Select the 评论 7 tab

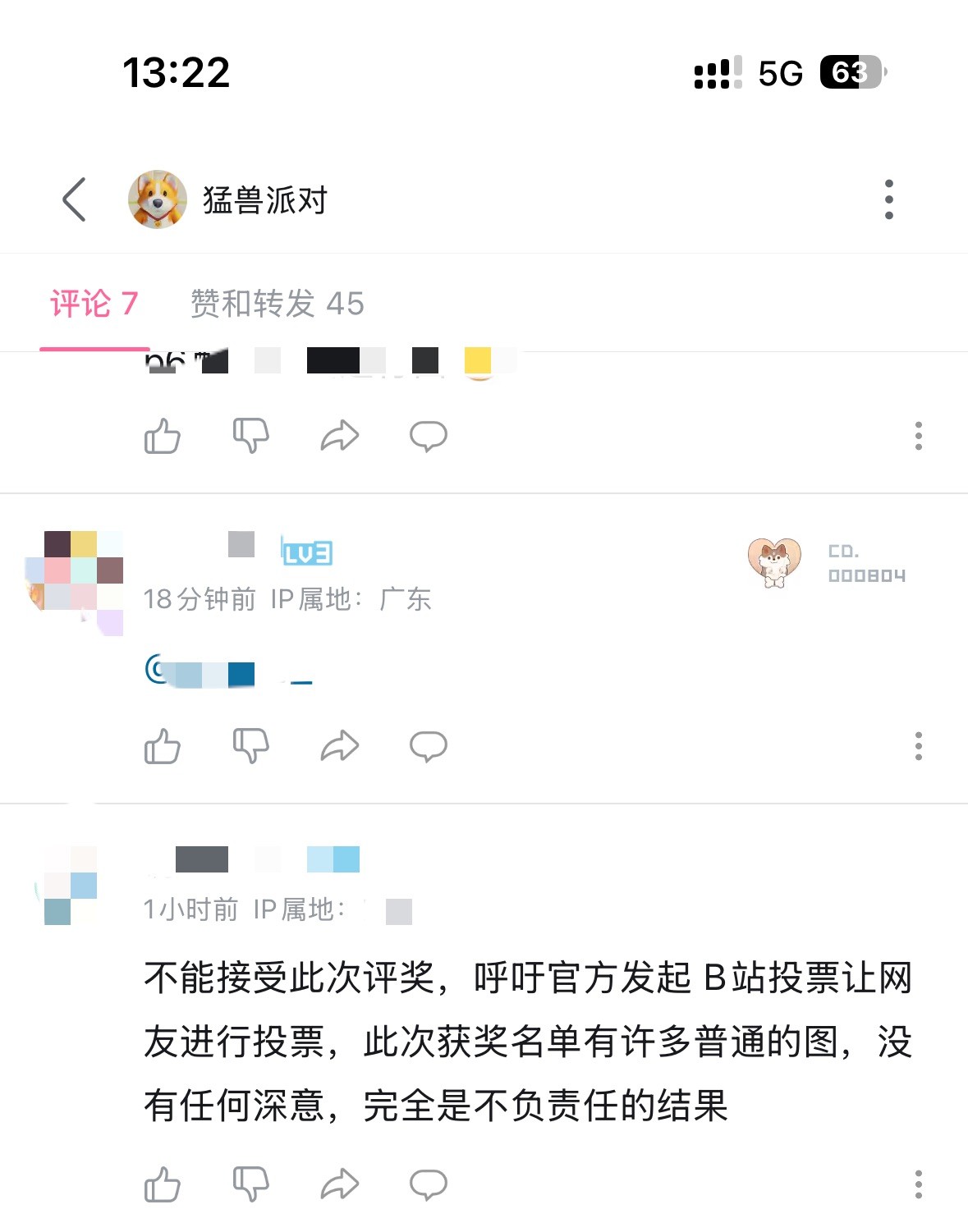pyautogui.click(x=94, y=304)
